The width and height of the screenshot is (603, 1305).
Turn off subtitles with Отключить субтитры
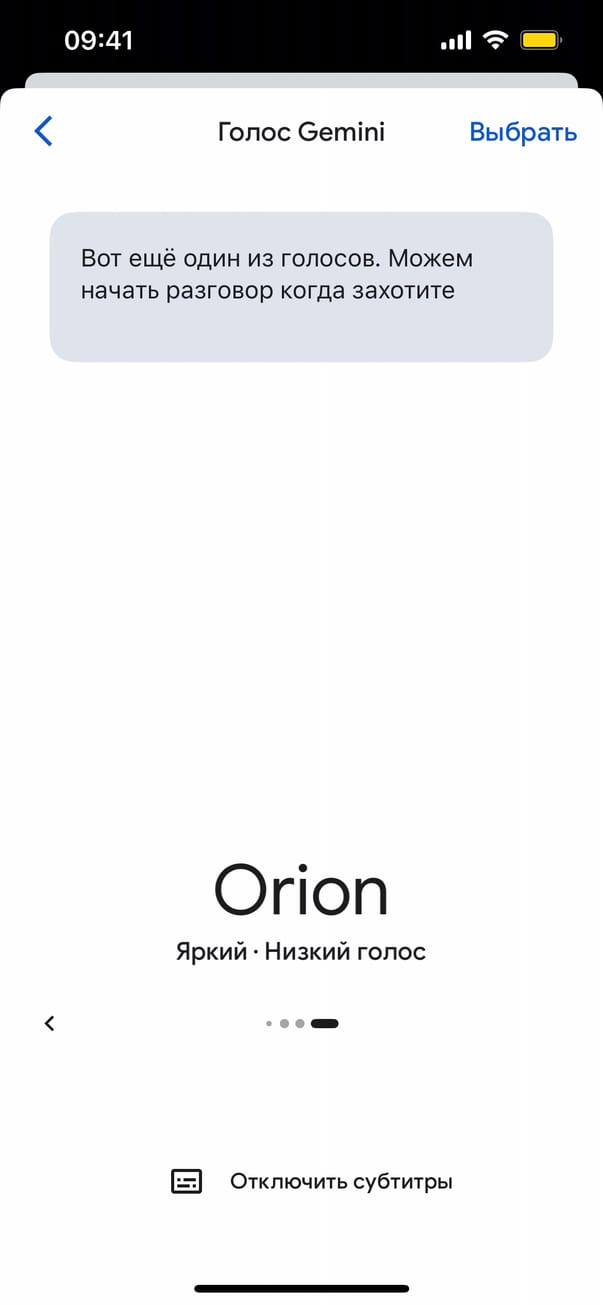pos(312,1181)
